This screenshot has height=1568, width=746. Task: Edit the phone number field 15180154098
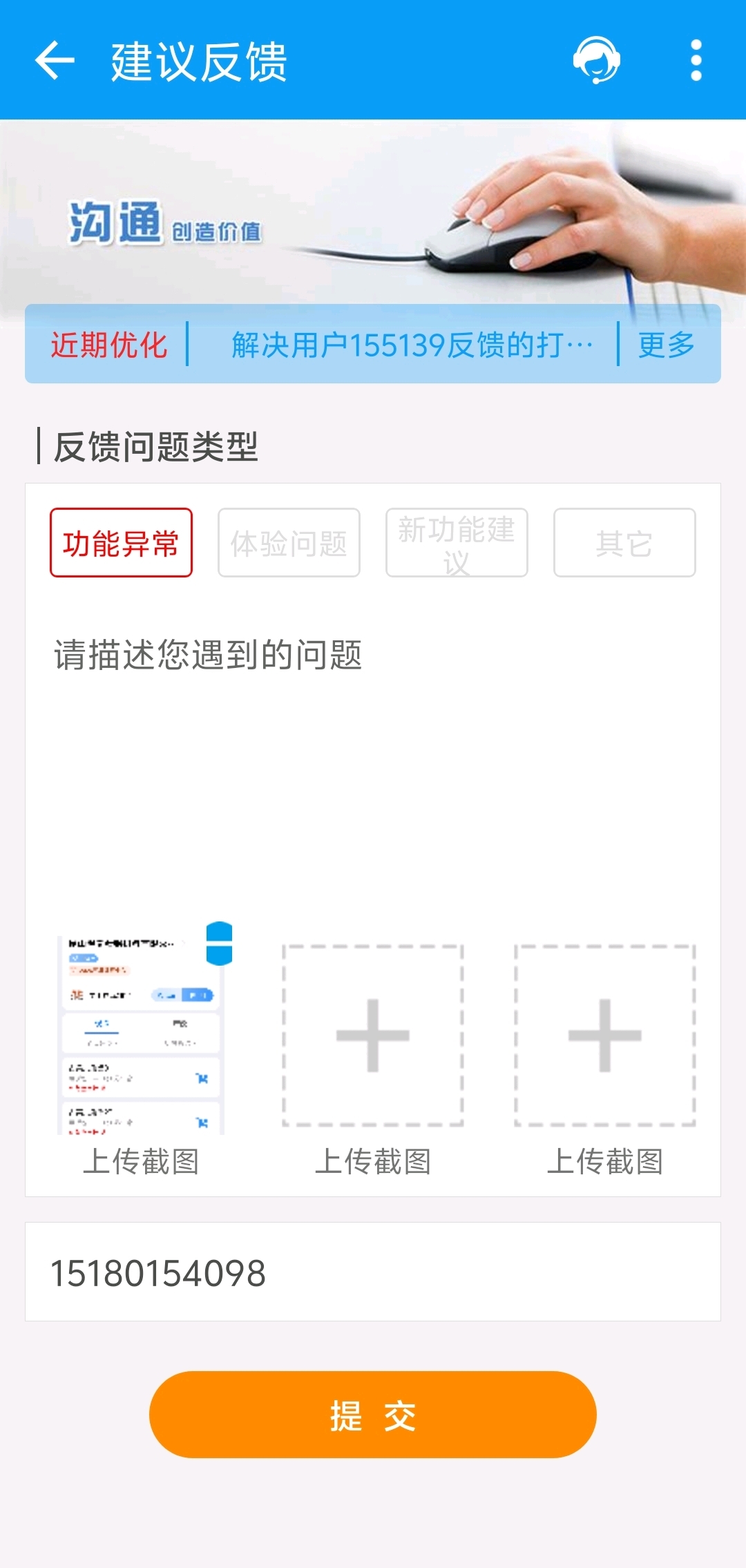(x=373, y=1272)
